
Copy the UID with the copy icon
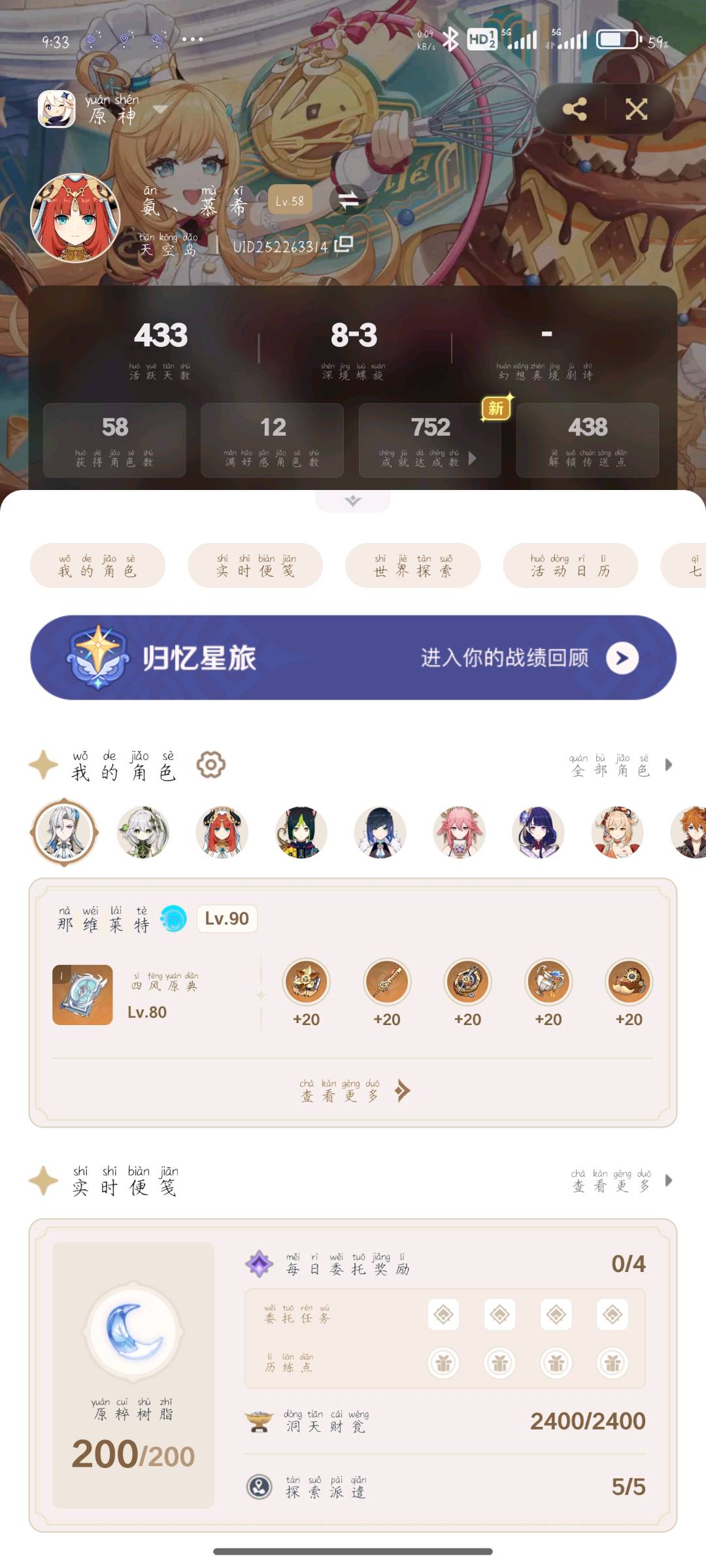(x=344, y=244)
